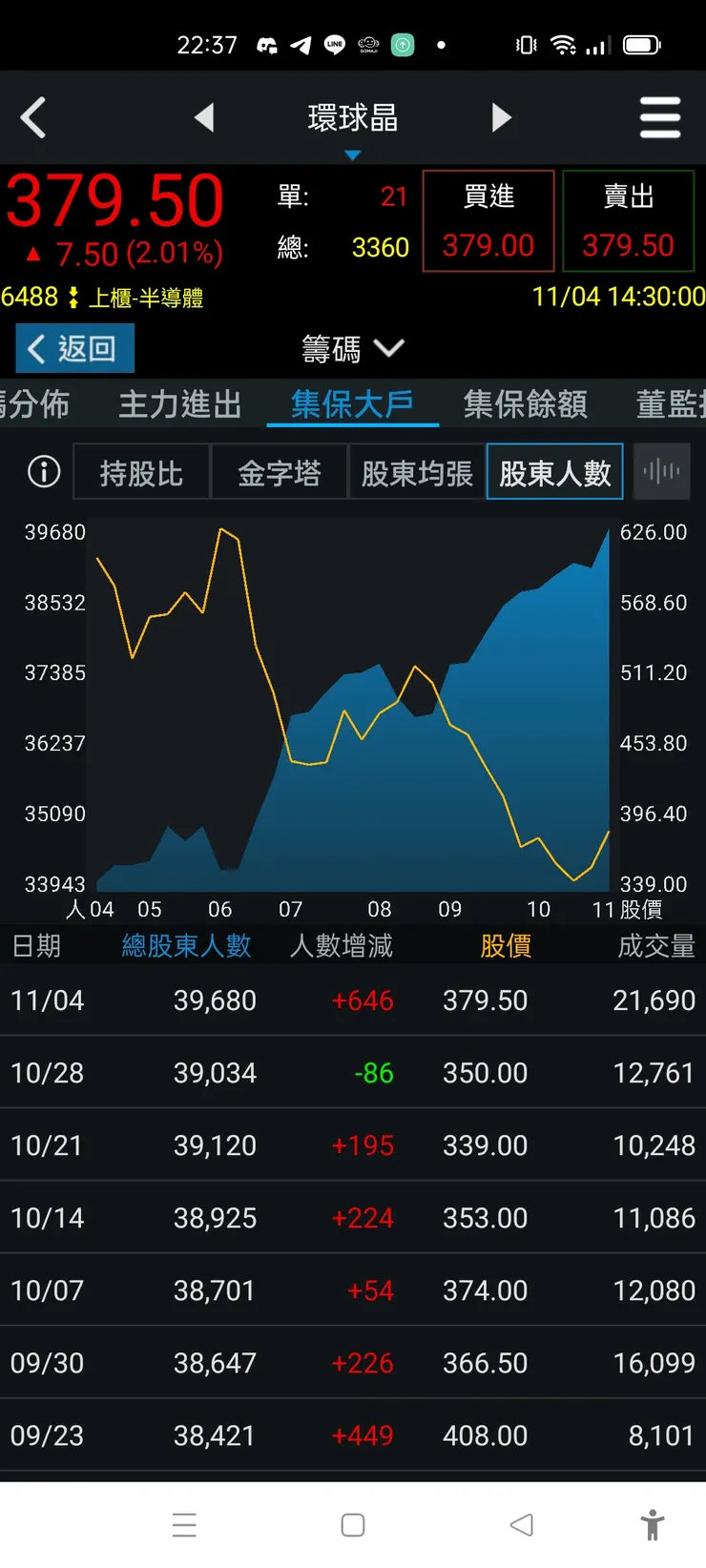This screenshot has height=1568, width=706.
Task: Tap the info (ⓘ) icon above the chart
Action: tap(42, 471)
